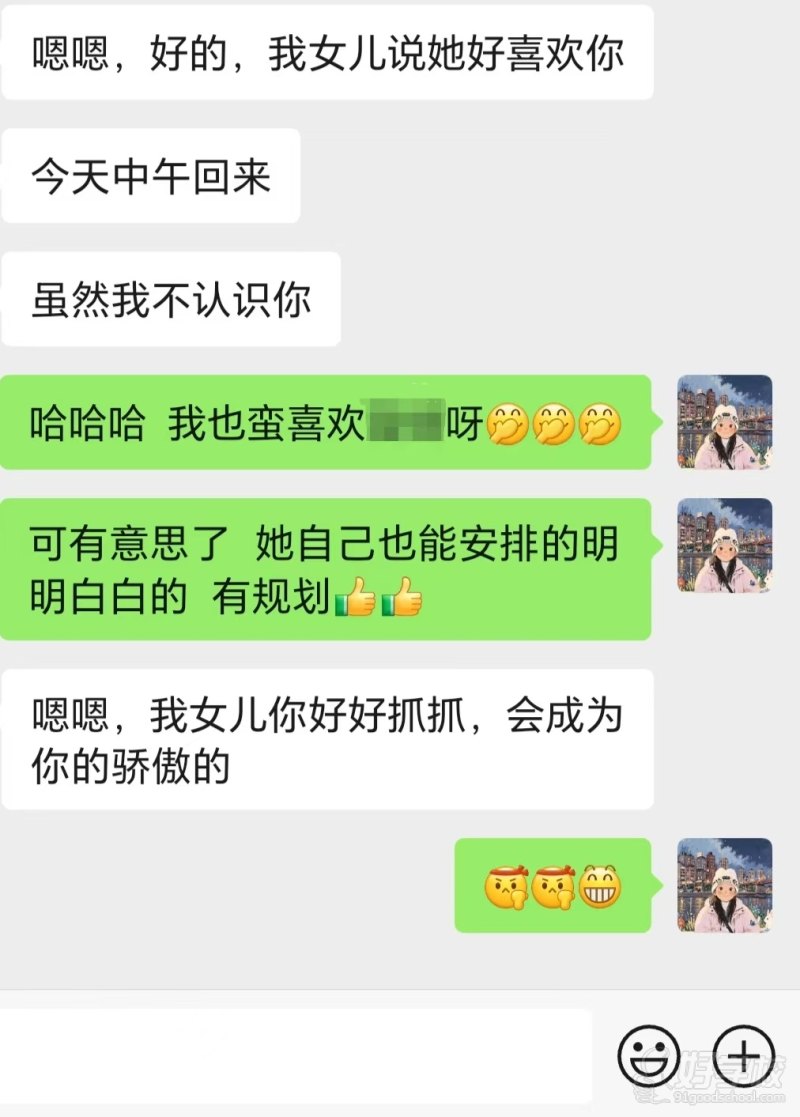This screenshot has height=1117, width=800.
Task: Click the 今天中午回来 message bubble
Action: [152, 175]
